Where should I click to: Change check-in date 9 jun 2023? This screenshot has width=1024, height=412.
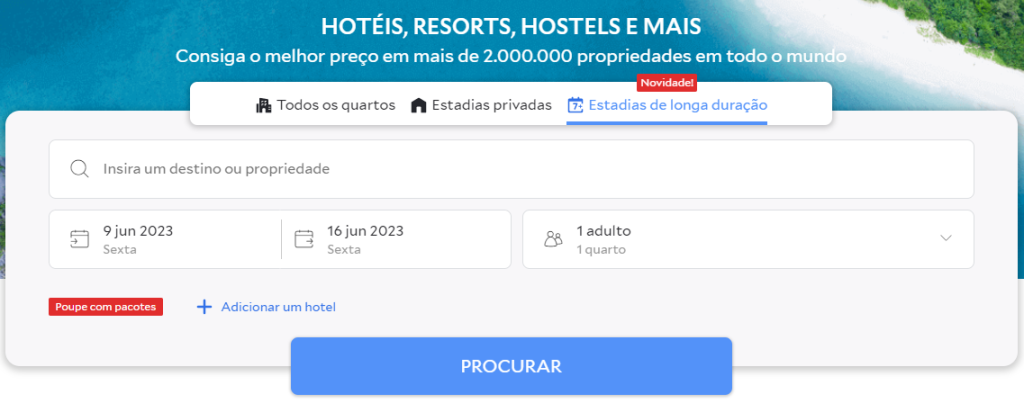point(165,239)
